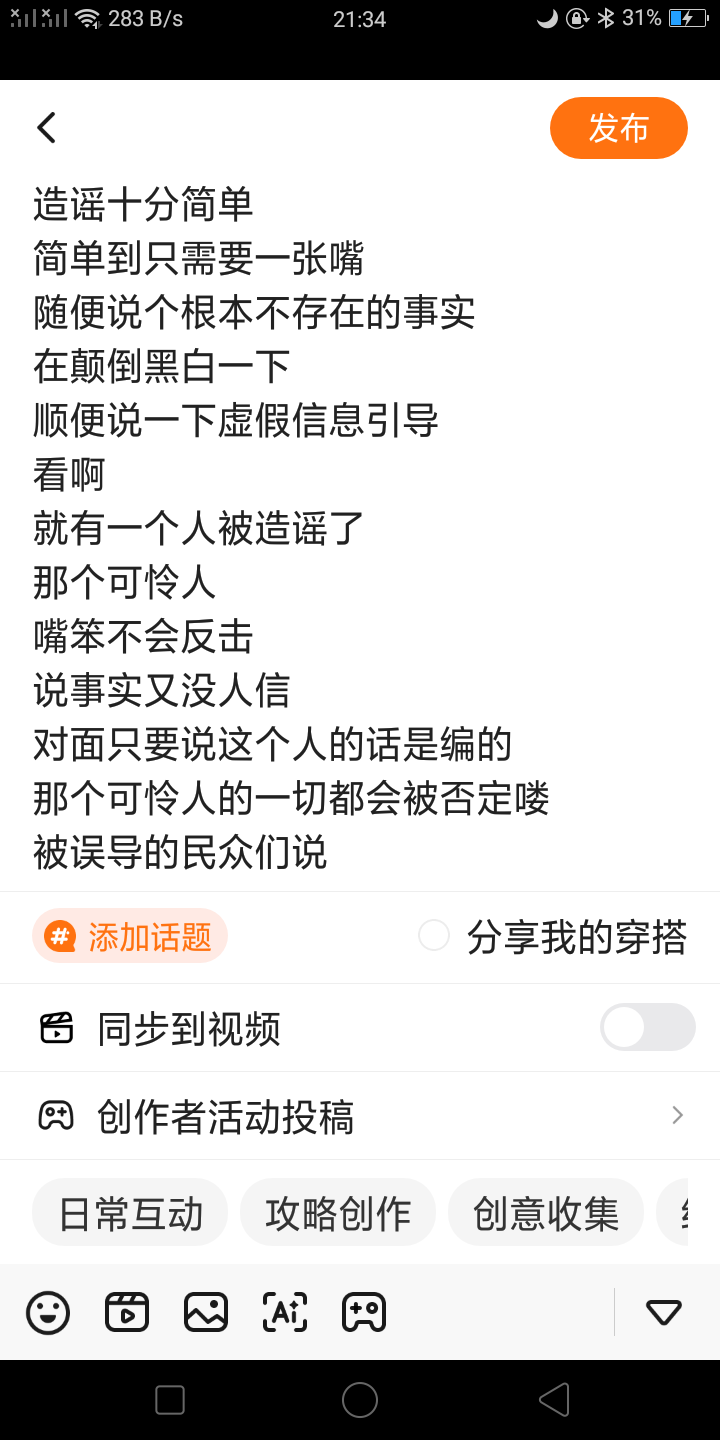
Task: Choose the 日常互动 chip
Action: 130,1213
